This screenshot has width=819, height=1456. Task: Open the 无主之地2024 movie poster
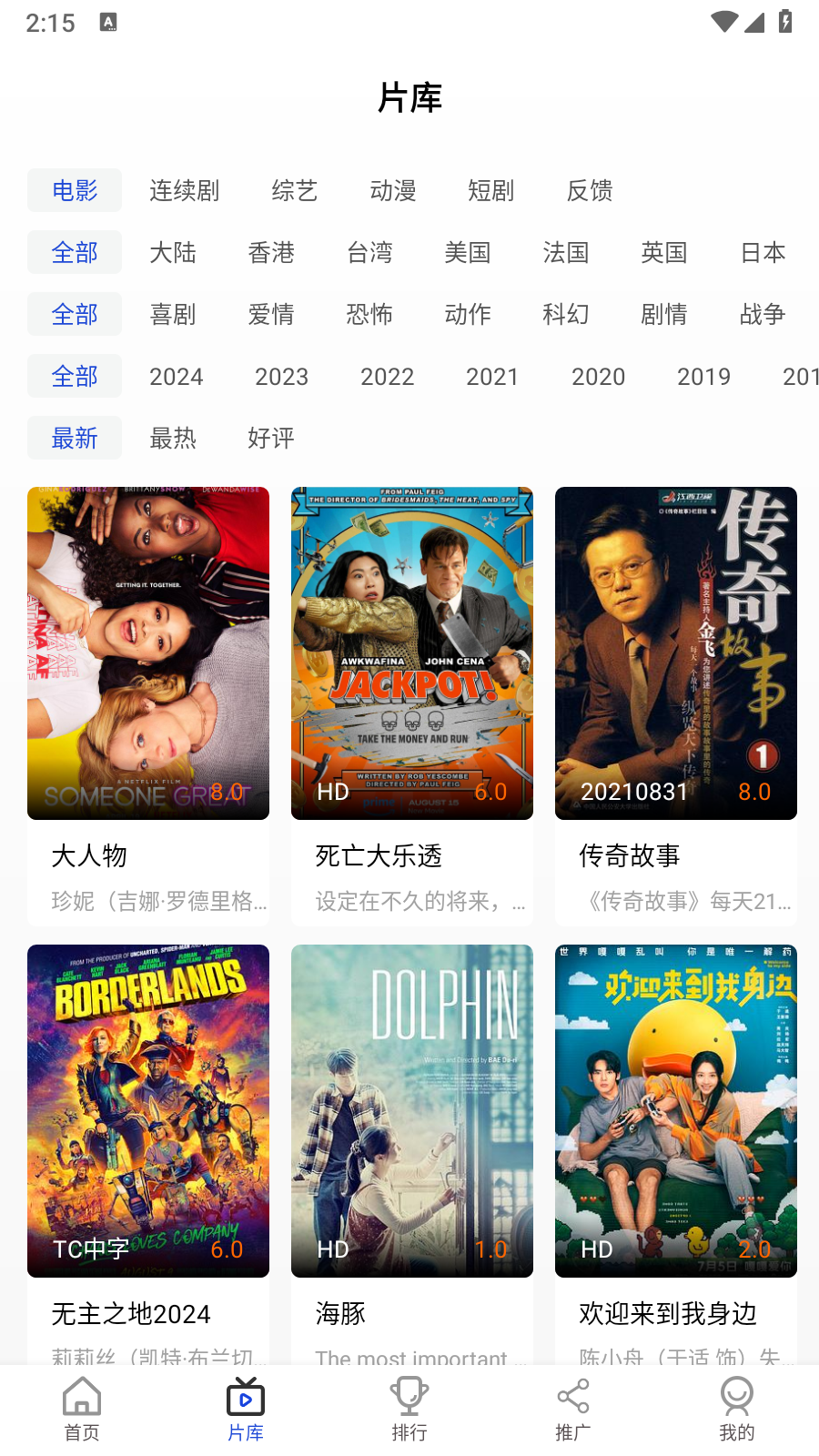click(148, 1110)
